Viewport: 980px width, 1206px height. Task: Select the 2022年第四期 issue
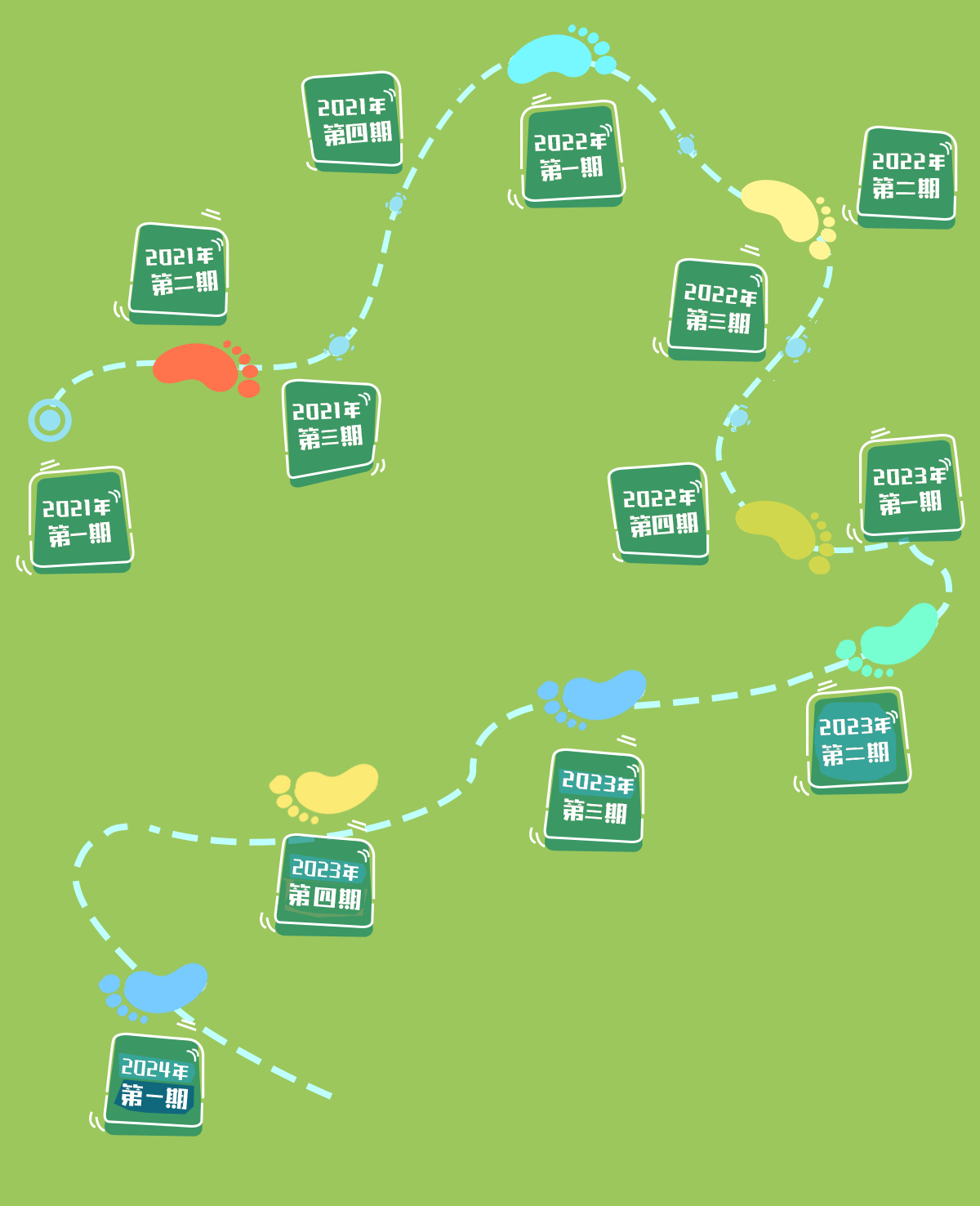tap(660, 511)
